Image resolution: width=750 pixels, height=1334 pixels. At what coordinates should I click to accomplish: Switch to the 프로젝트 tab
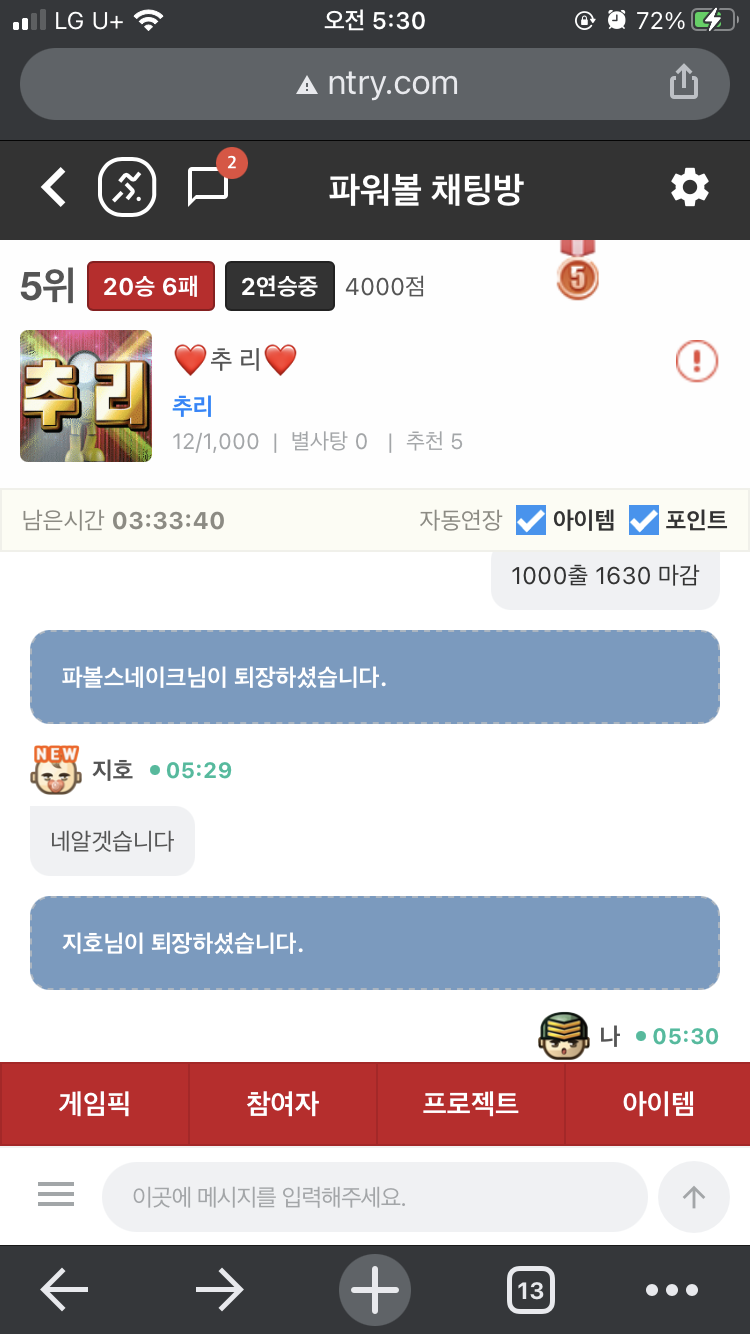click(470, 1104)
